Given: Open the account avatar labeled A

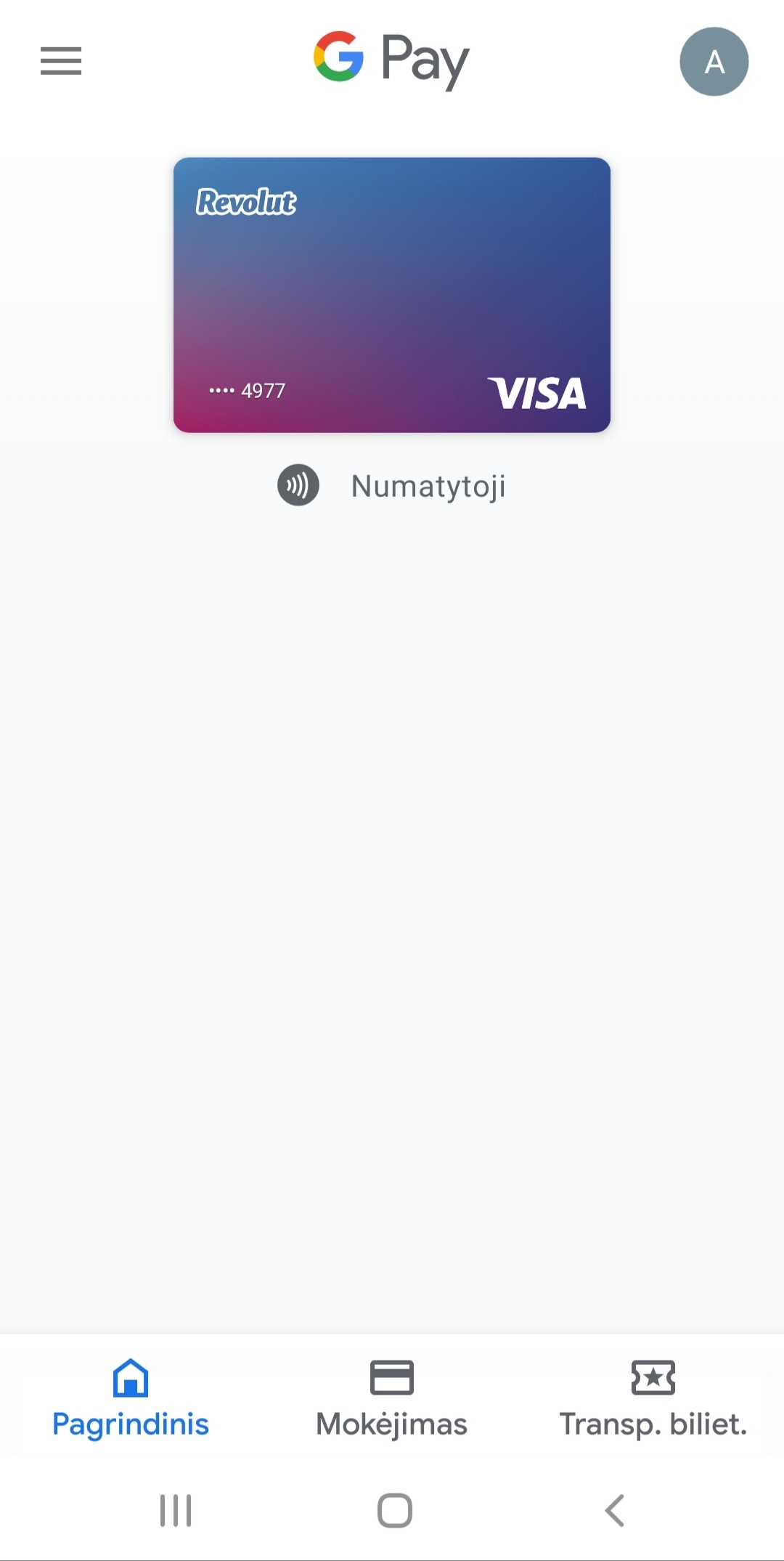Looking at the screenshot, I should pyautogui.click(x=714, y=62).
